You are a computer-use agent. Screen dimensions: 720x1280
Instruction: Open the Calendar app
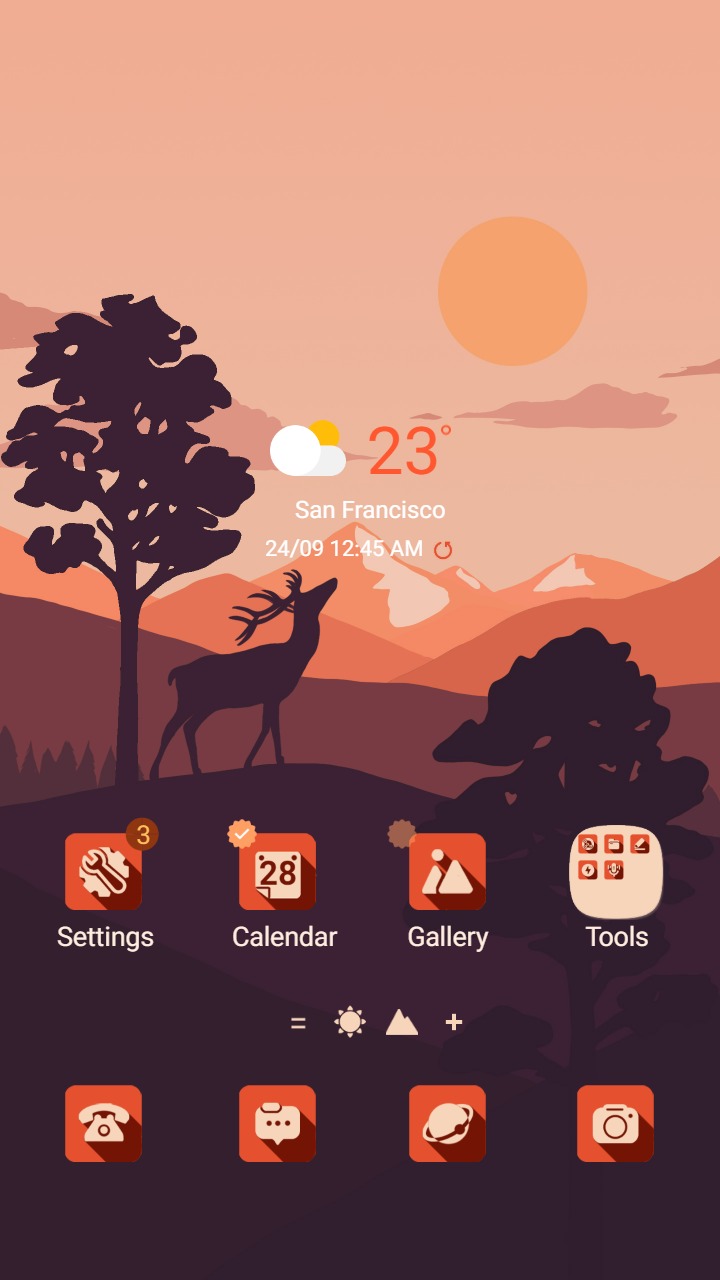(x=276, y=870)
